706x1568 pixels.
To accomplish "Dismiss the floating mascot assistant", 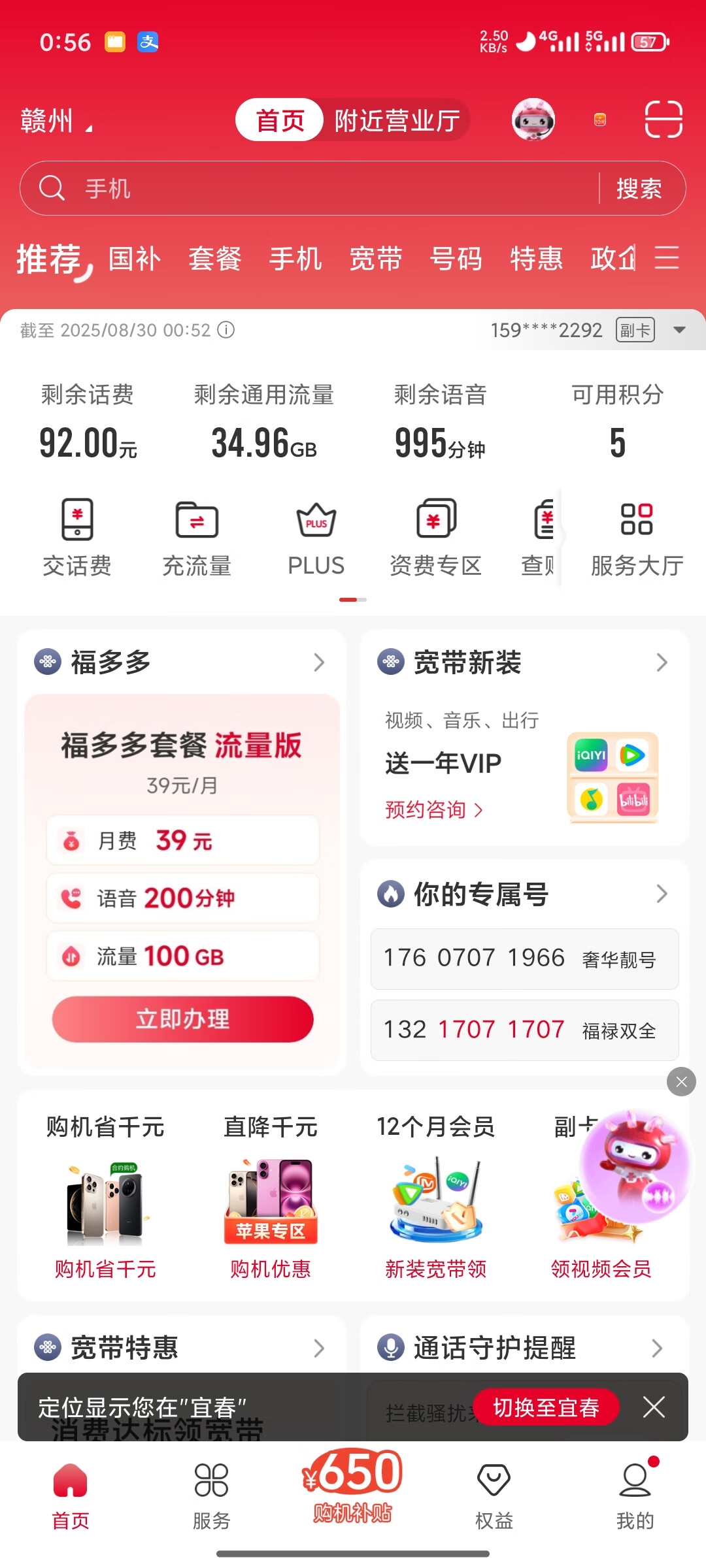I will (x=681, y=1083).
